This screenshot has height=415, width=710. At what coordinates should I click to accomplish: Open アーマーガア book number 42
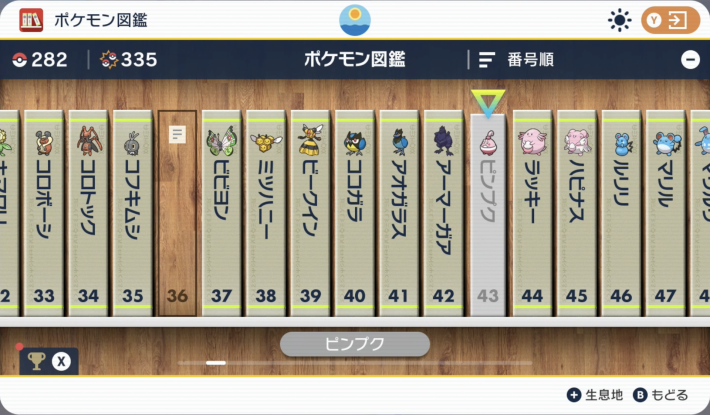pyautogui.click(x=443, y=210)
